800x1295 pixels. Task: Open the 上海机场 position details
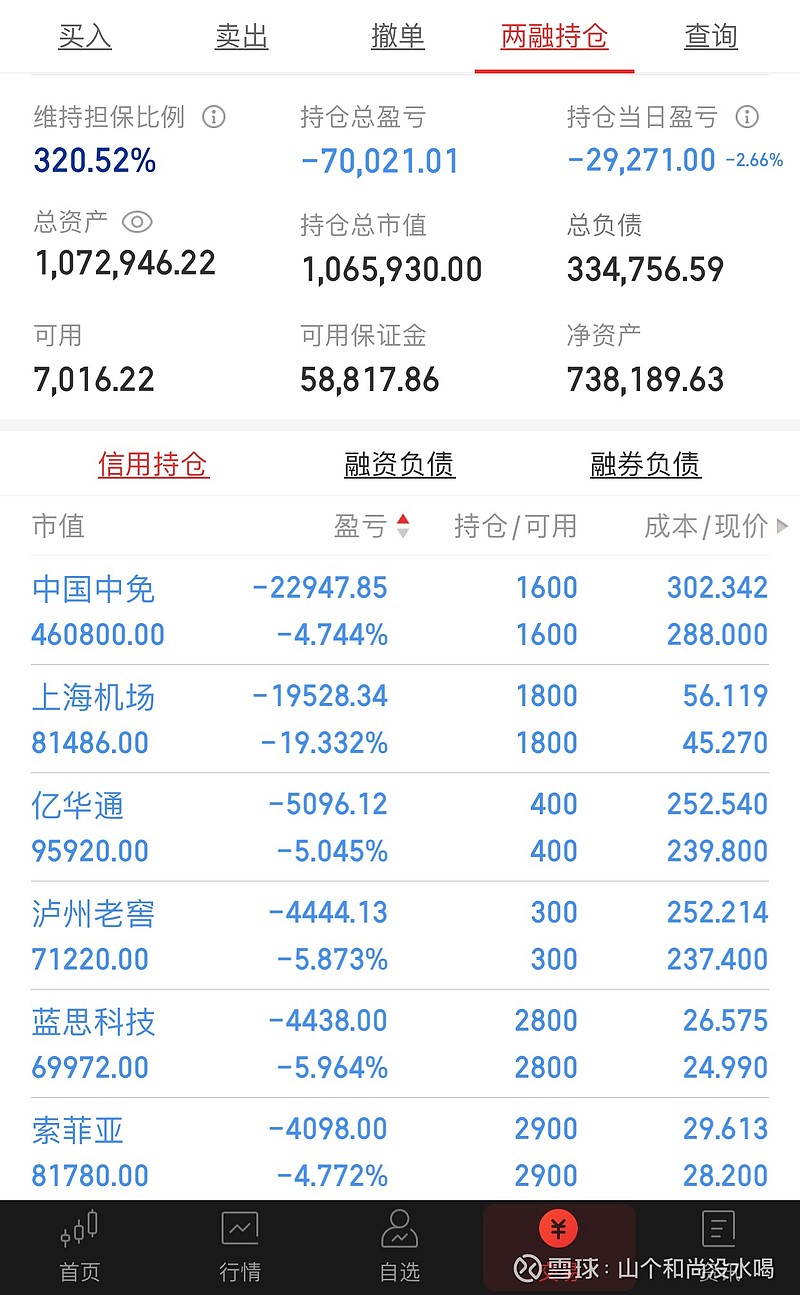[400, 718]
